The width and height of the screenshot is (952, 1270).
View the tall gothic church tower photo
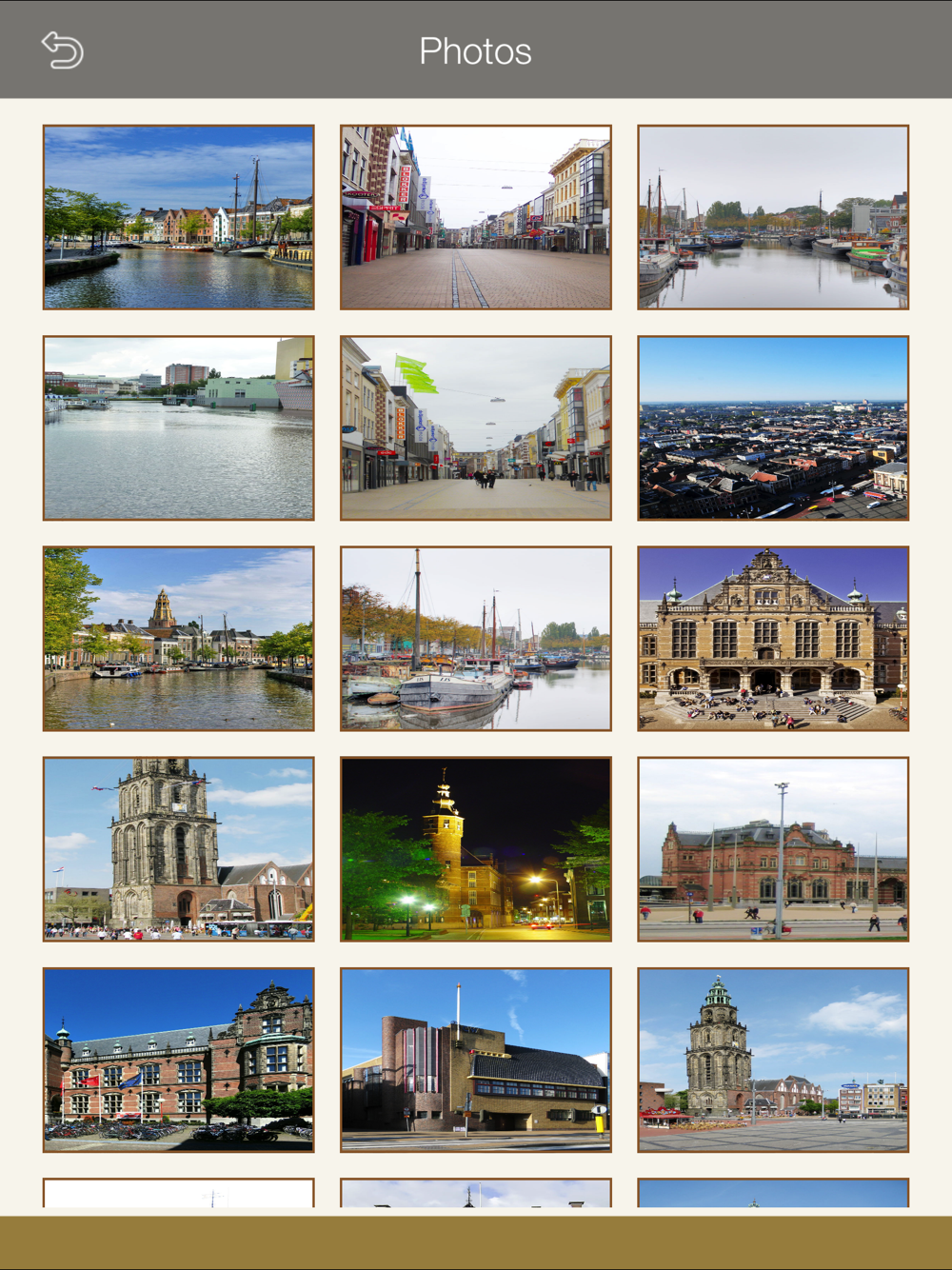coord(178,849)
